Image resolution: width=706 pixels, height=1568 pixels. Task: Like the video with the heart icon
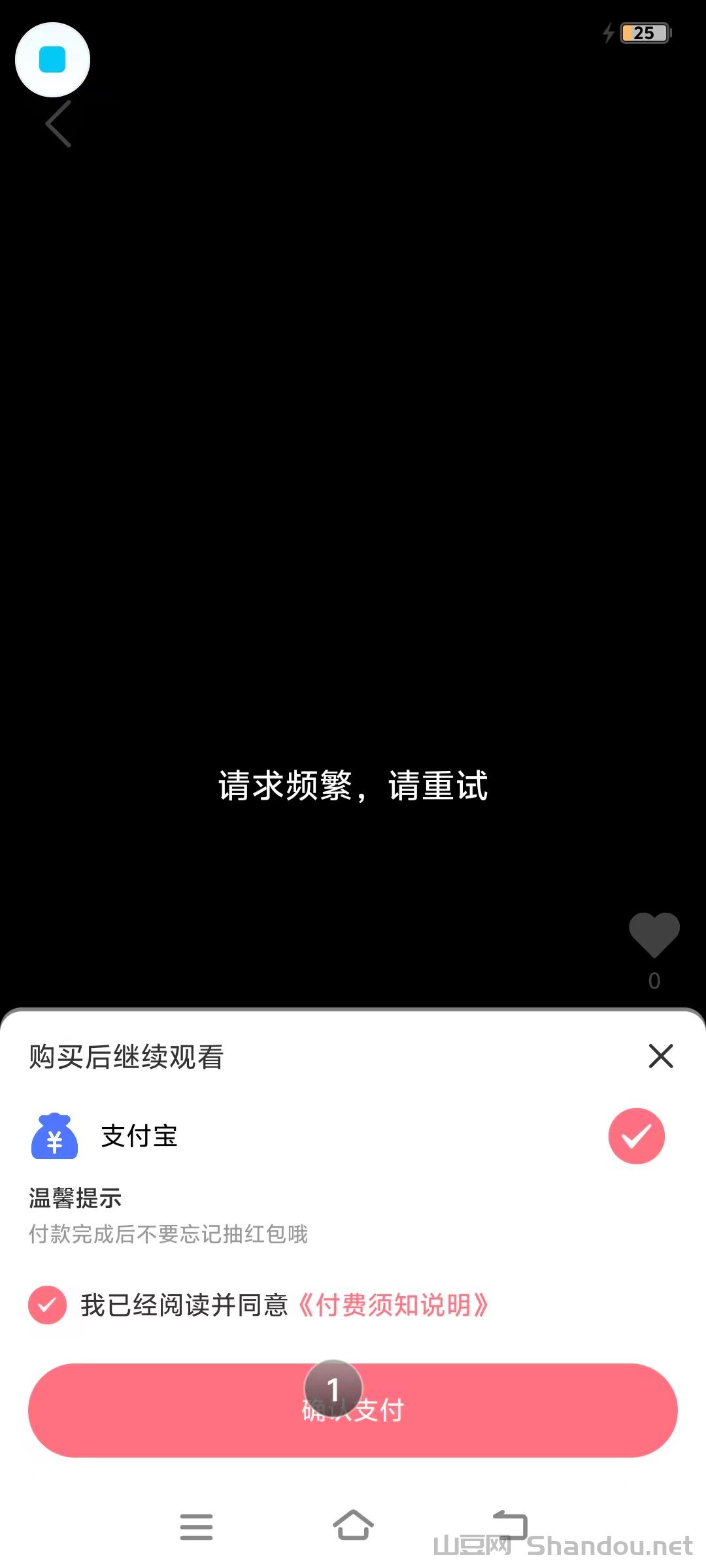(x=654, y=934)
